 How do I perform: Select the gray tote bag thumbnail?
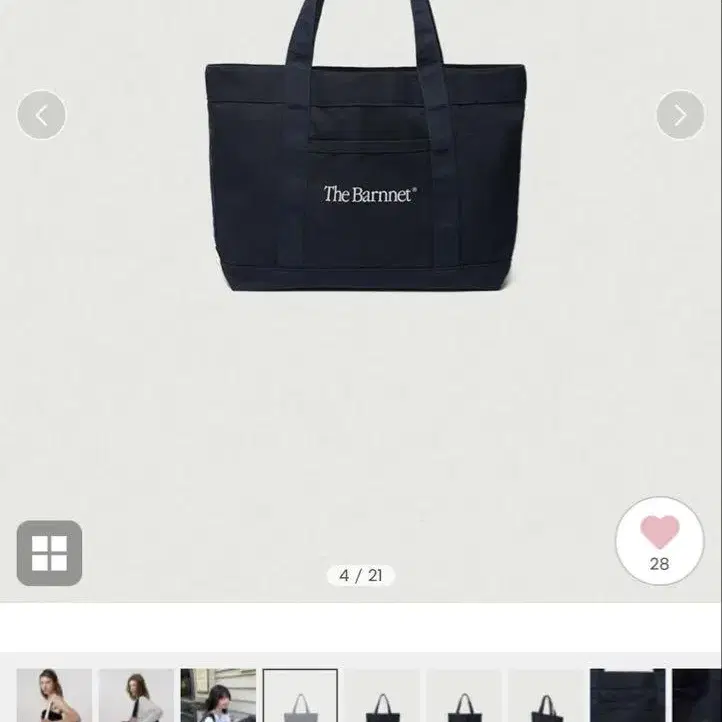[x=300, y=697]
